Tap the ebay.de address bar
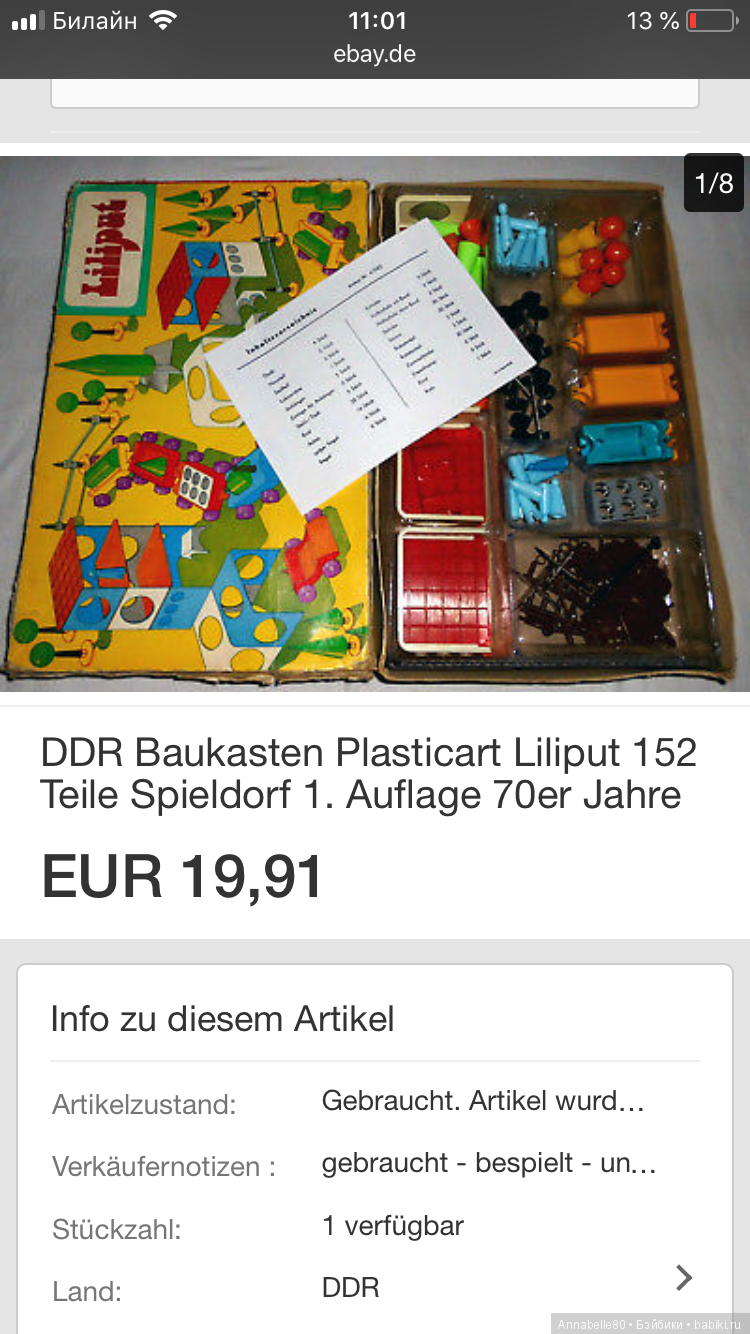The height and width of the screenshot is (1334, 750). (374, 54)
